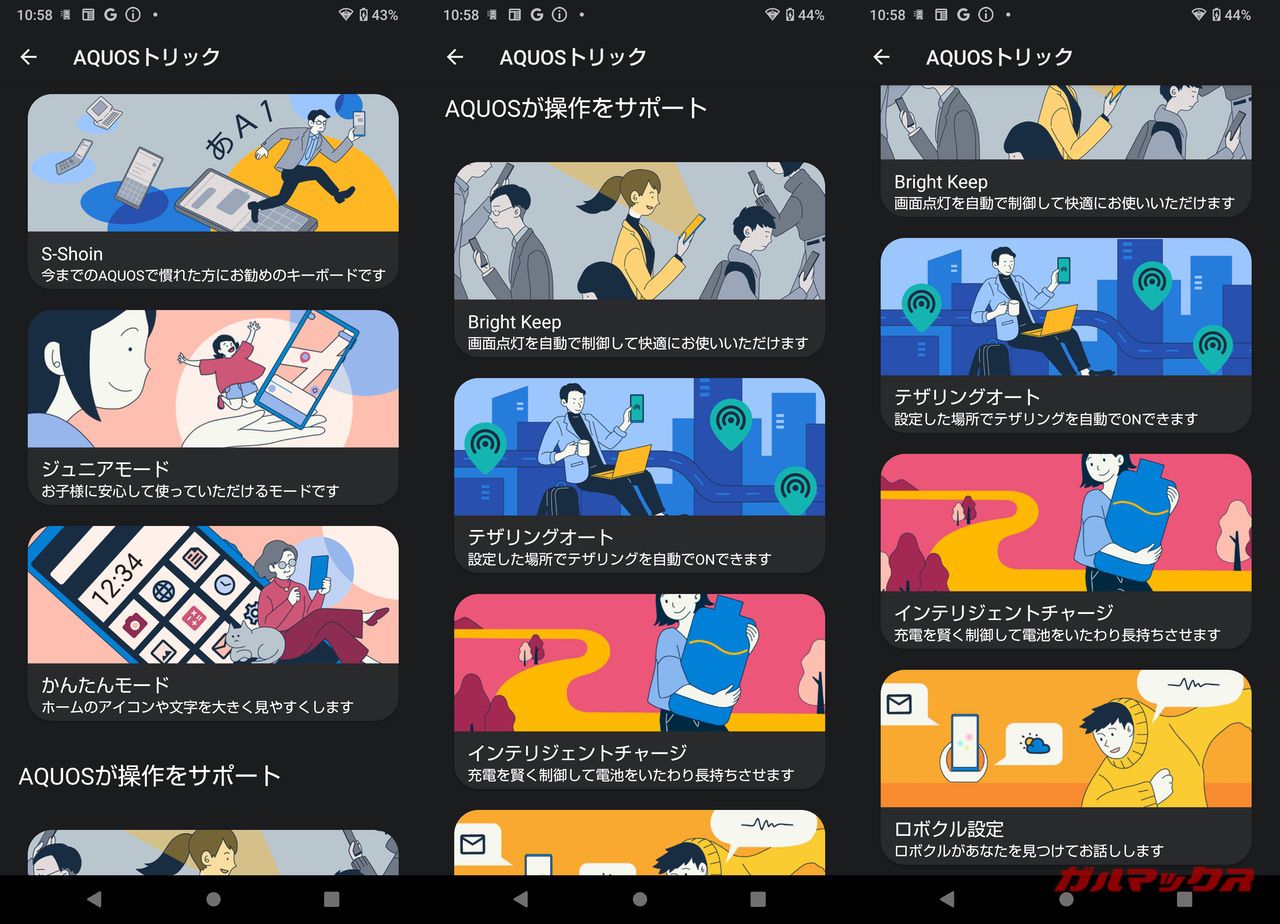Open the S-Shoin keyboard card
This screenshot has width=1280, height=924.
coord(212,192)
